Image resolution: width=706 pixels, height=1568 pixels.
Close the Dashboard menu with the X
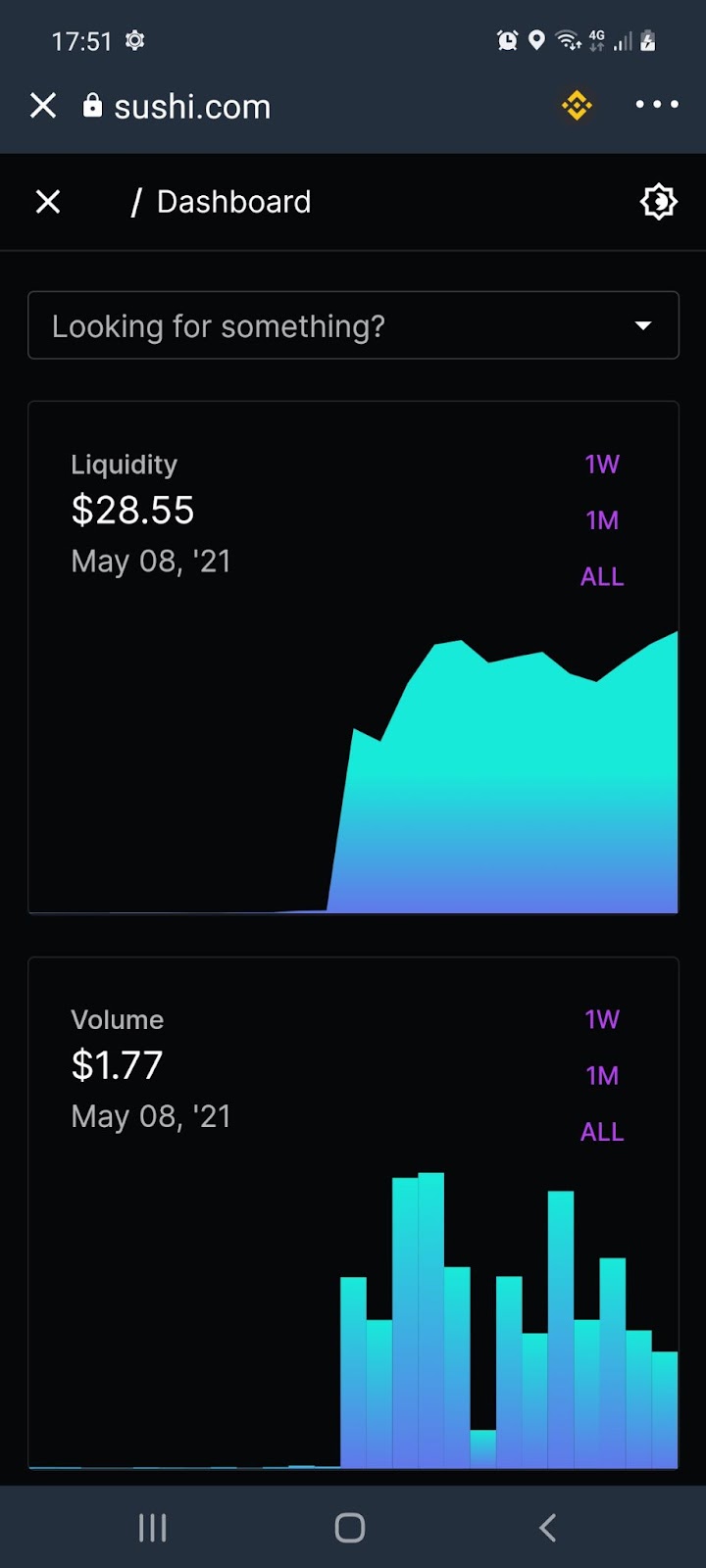[x=48, y=202]
